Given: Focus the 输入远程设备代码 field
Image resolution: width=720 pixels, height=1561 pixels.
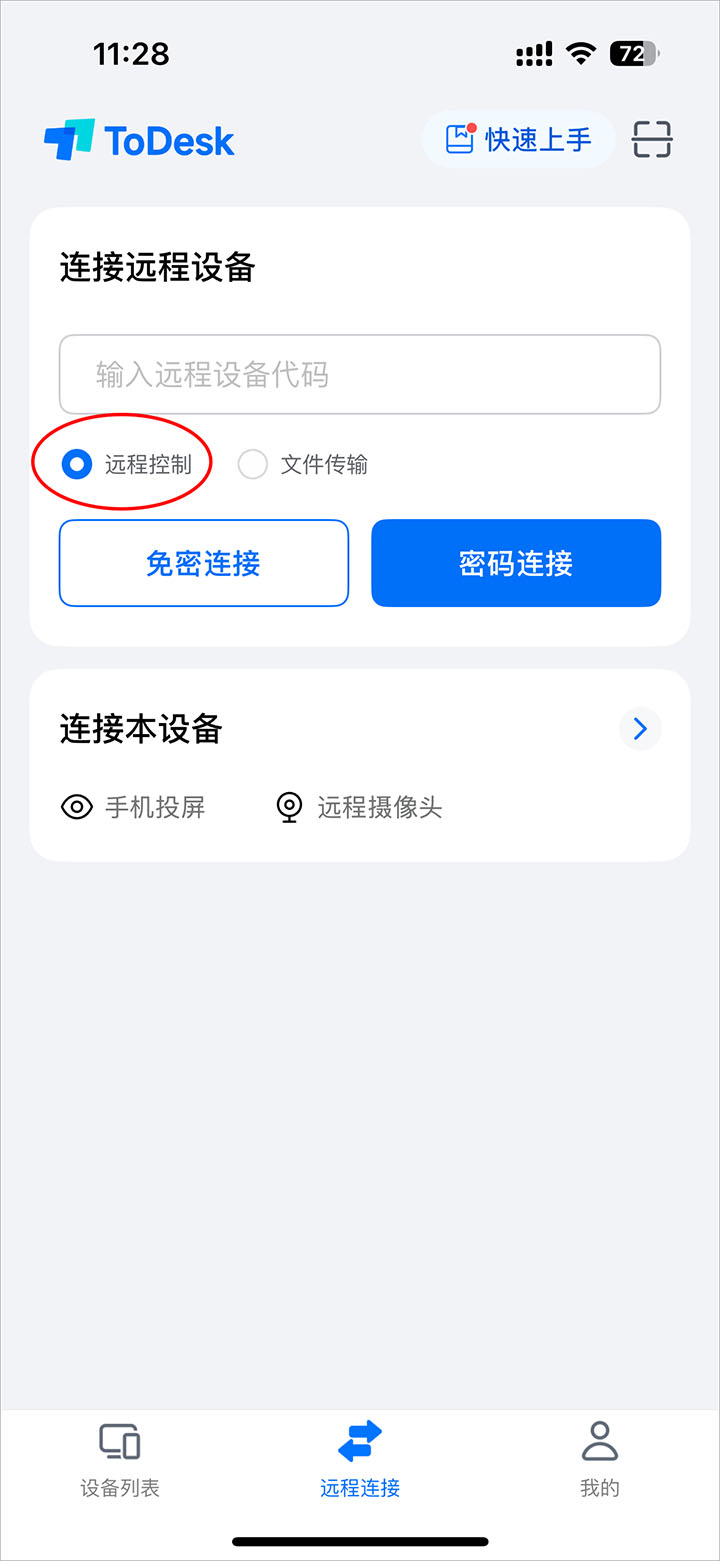Looking at the screenshot, I should (x=360, y=375).
